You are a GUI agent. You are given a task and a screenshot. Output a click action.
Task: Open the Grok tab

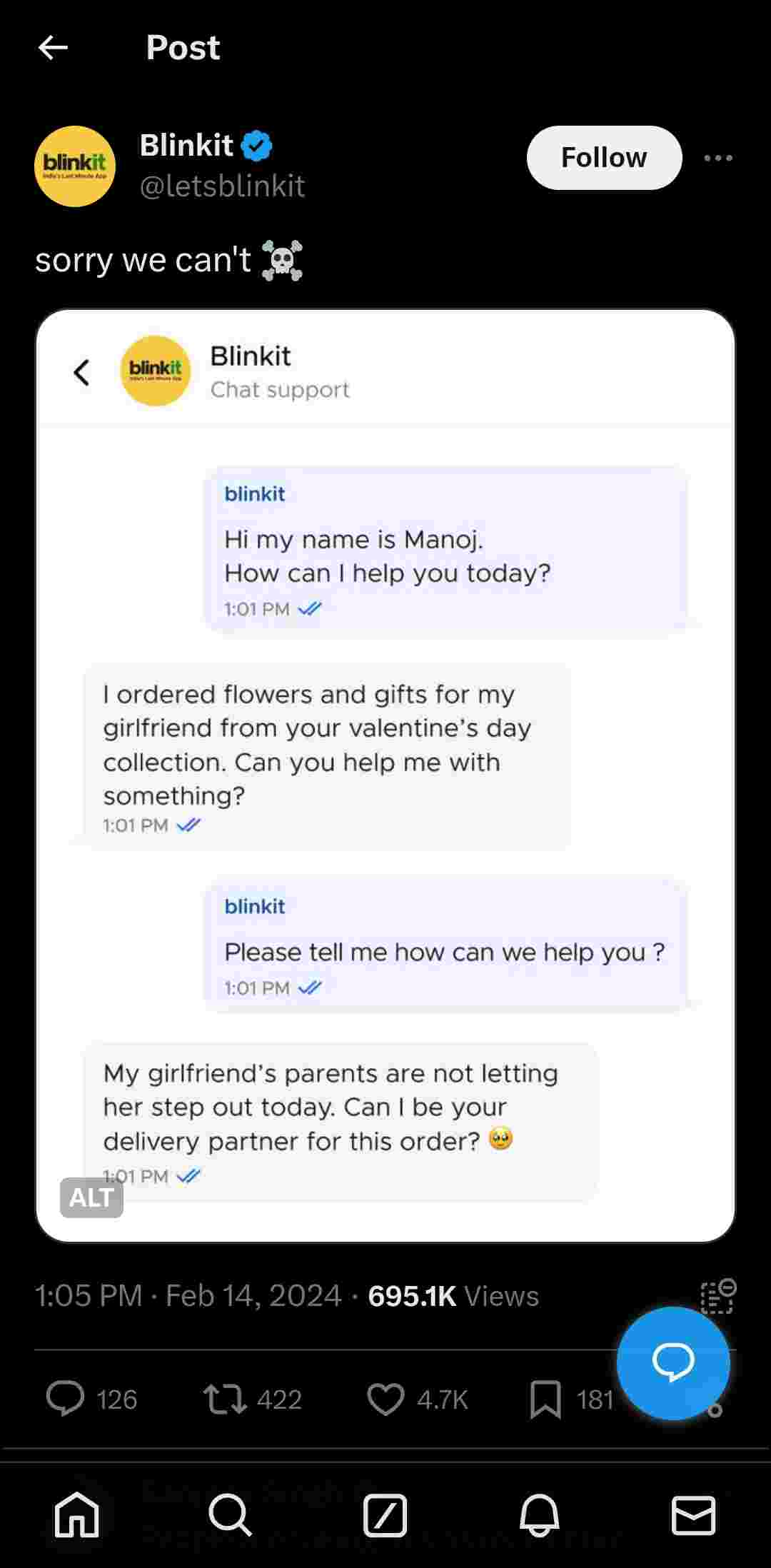pyautogui.click(x=385, y=1514)
